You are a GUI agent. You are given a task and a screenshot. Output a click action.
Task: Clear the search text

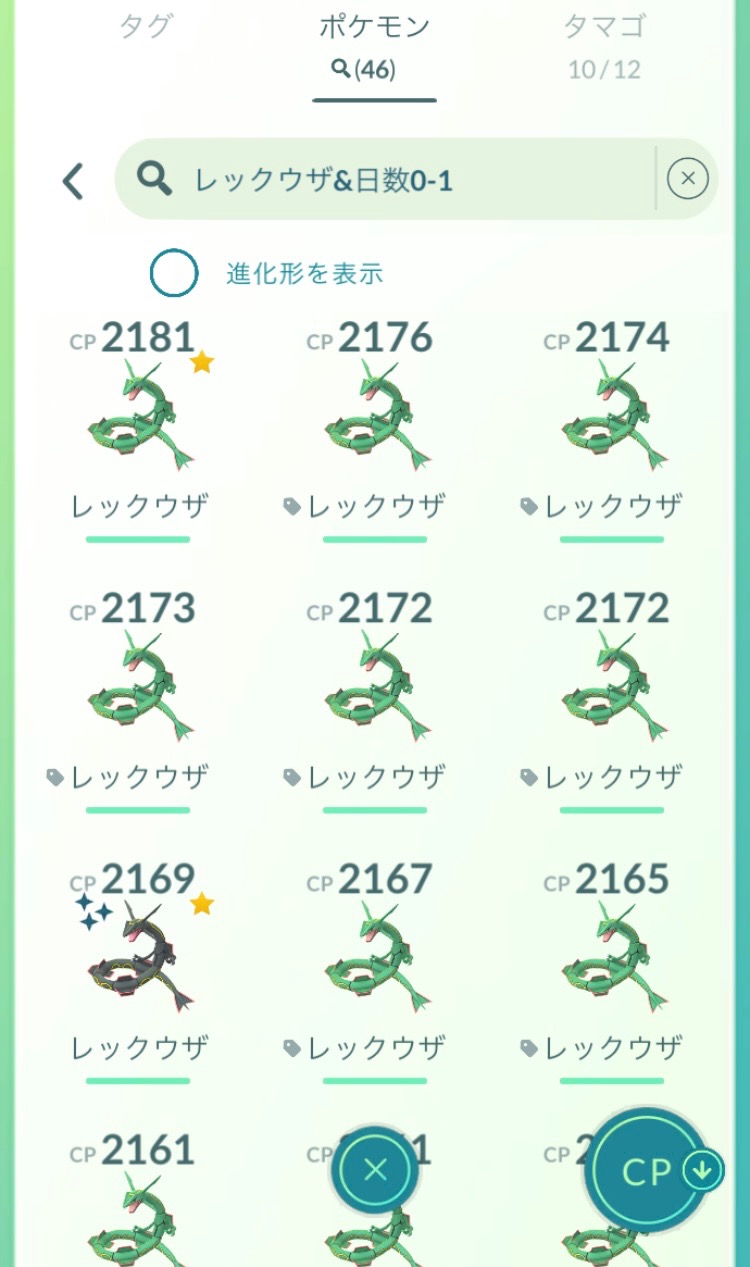pyautogui.click(x=687, y=179)
